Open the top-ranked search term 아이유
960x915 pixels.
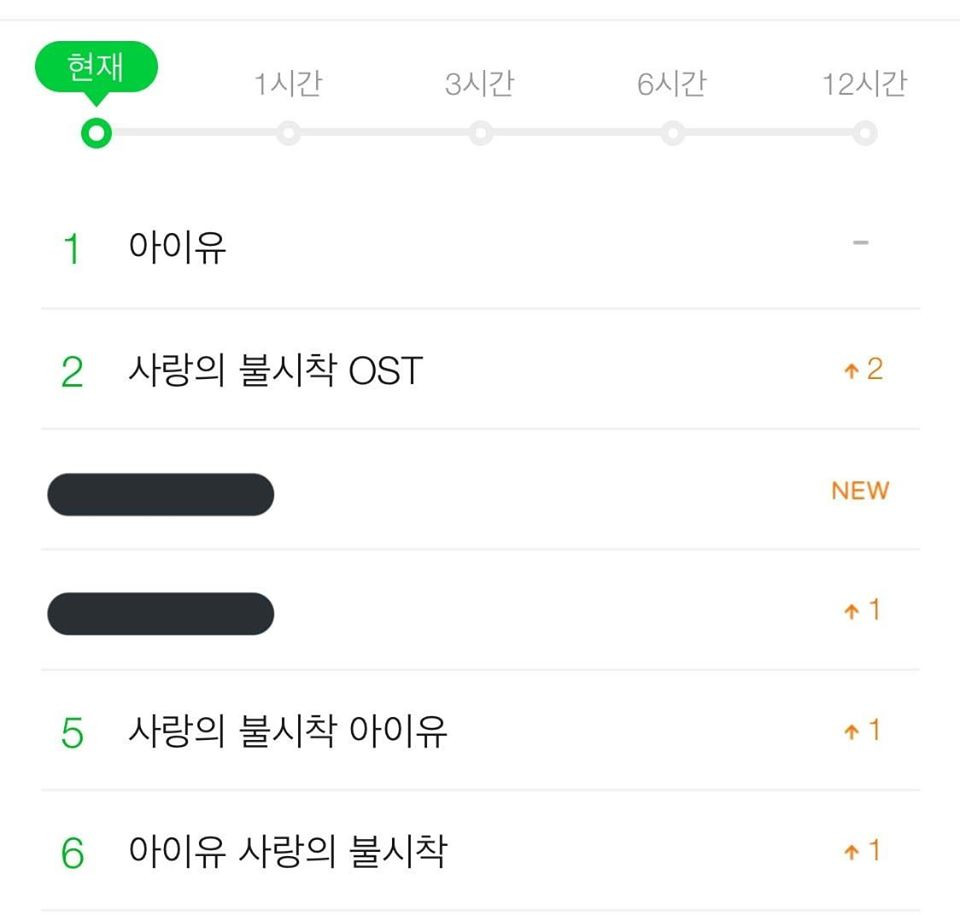tap(177, 247)
